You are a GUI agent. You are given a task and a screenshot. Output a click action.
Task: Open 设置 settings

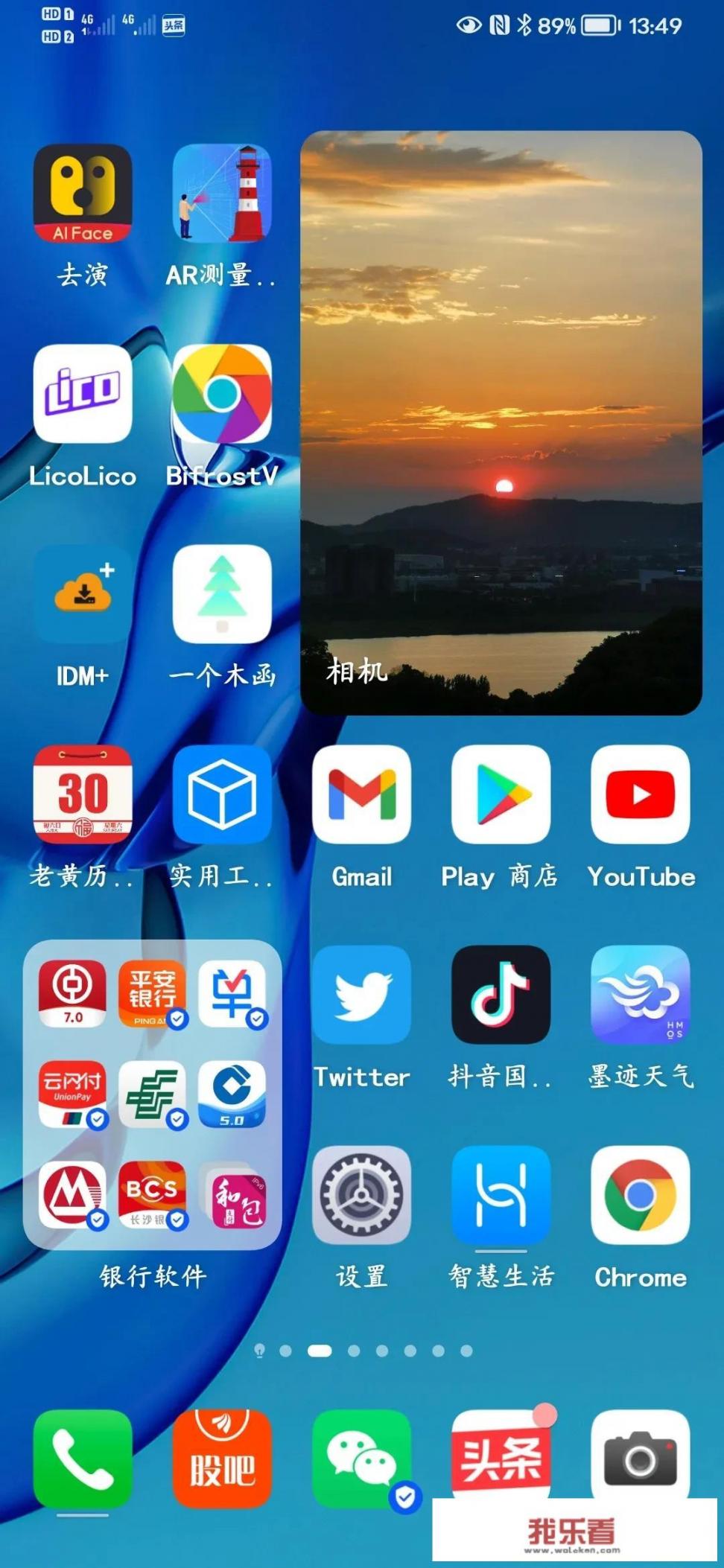pos(361,1195)
